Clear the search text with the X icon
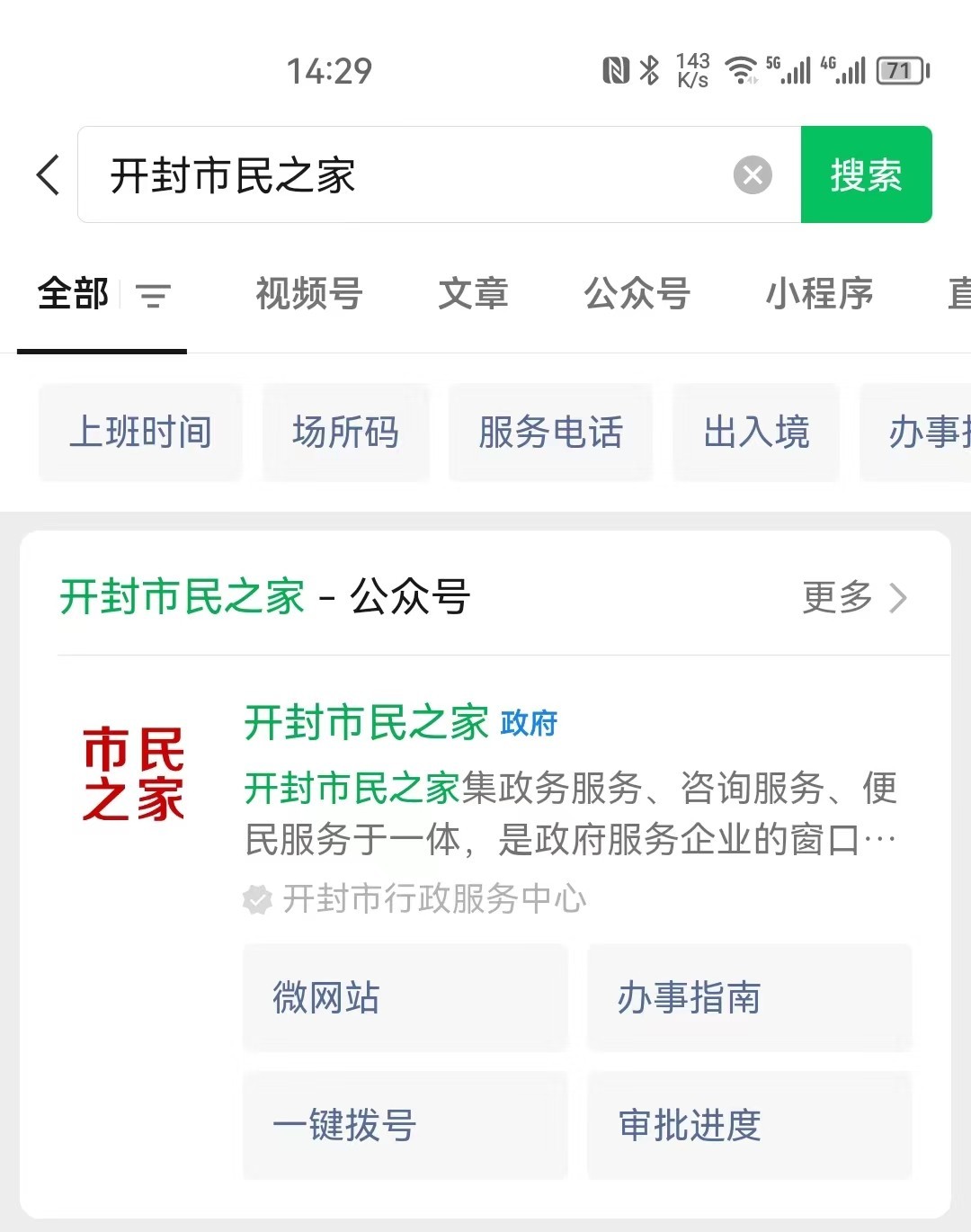The height and width of the screenshot is (1232, 971). coord(752,175)
